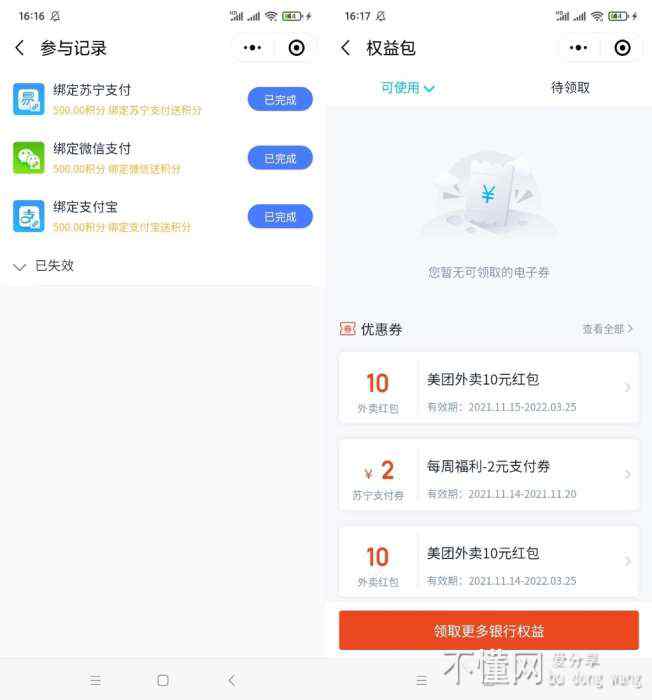Screen dimensions: 652x700
Task: Tap 已完成 next to 绑定支付宝
Action: click(x=280, y=217)
